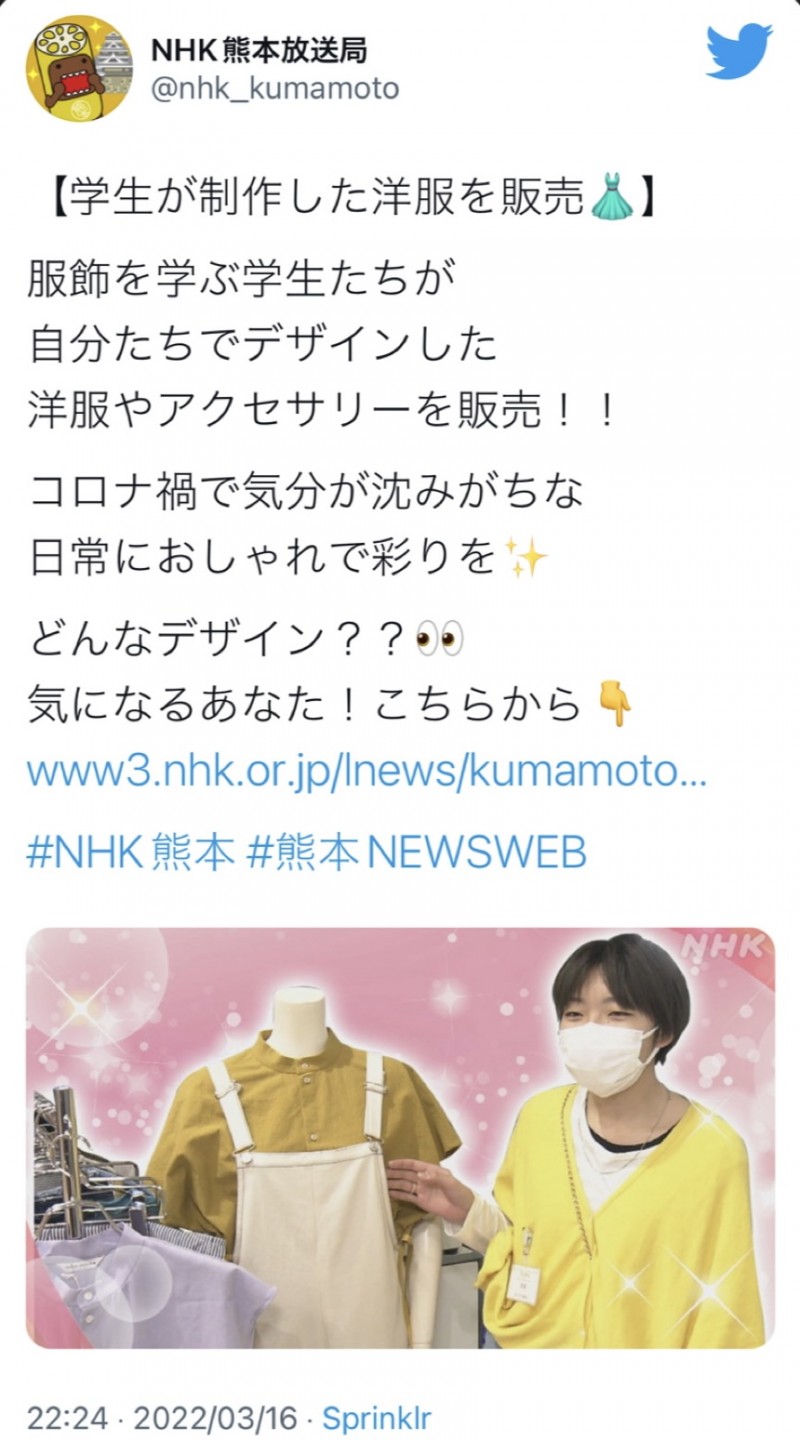800x1440 pixels.
Task: View the attached clothing photo
Action: pos(400,1138)
